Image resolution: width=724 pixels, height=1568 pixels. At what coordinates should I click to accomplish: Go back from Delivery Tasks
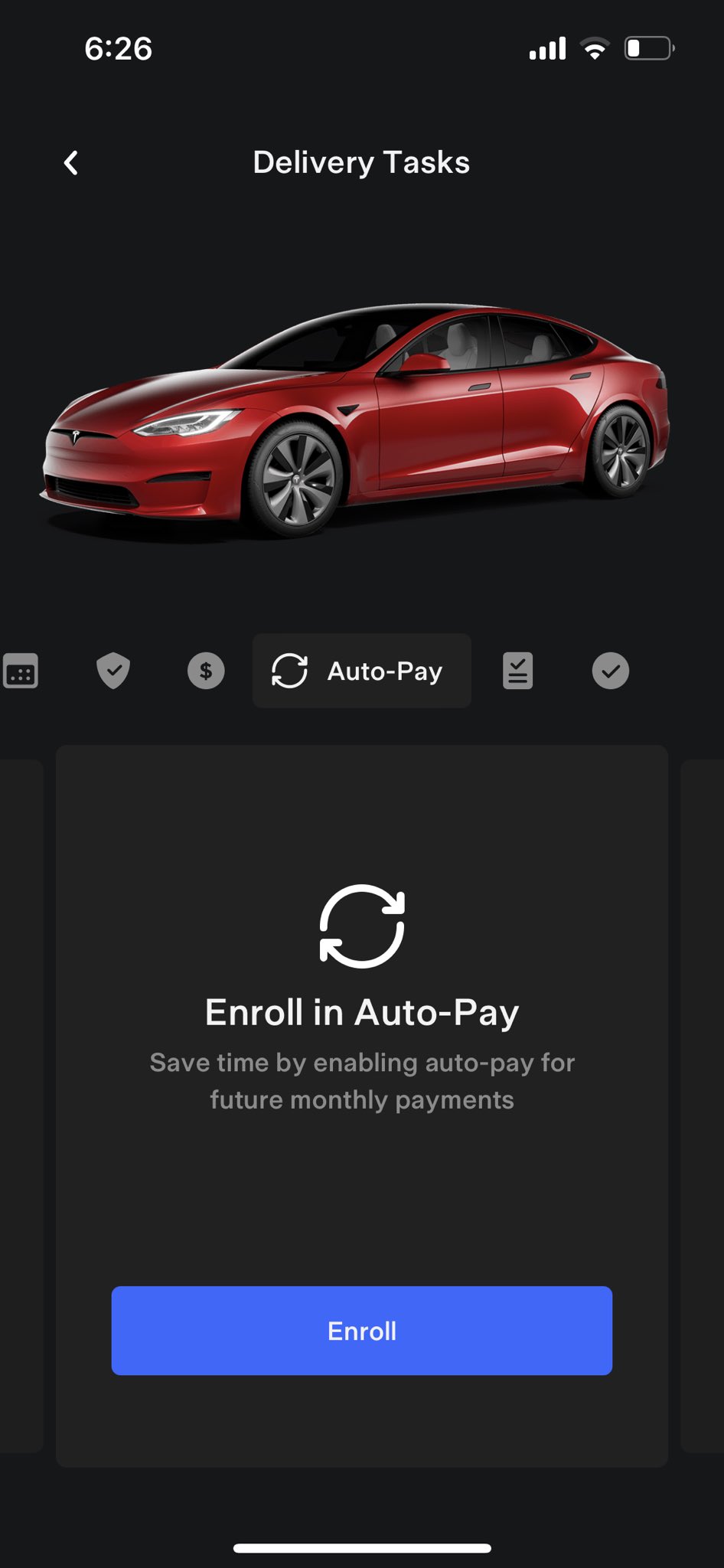(x=71, y=162)
